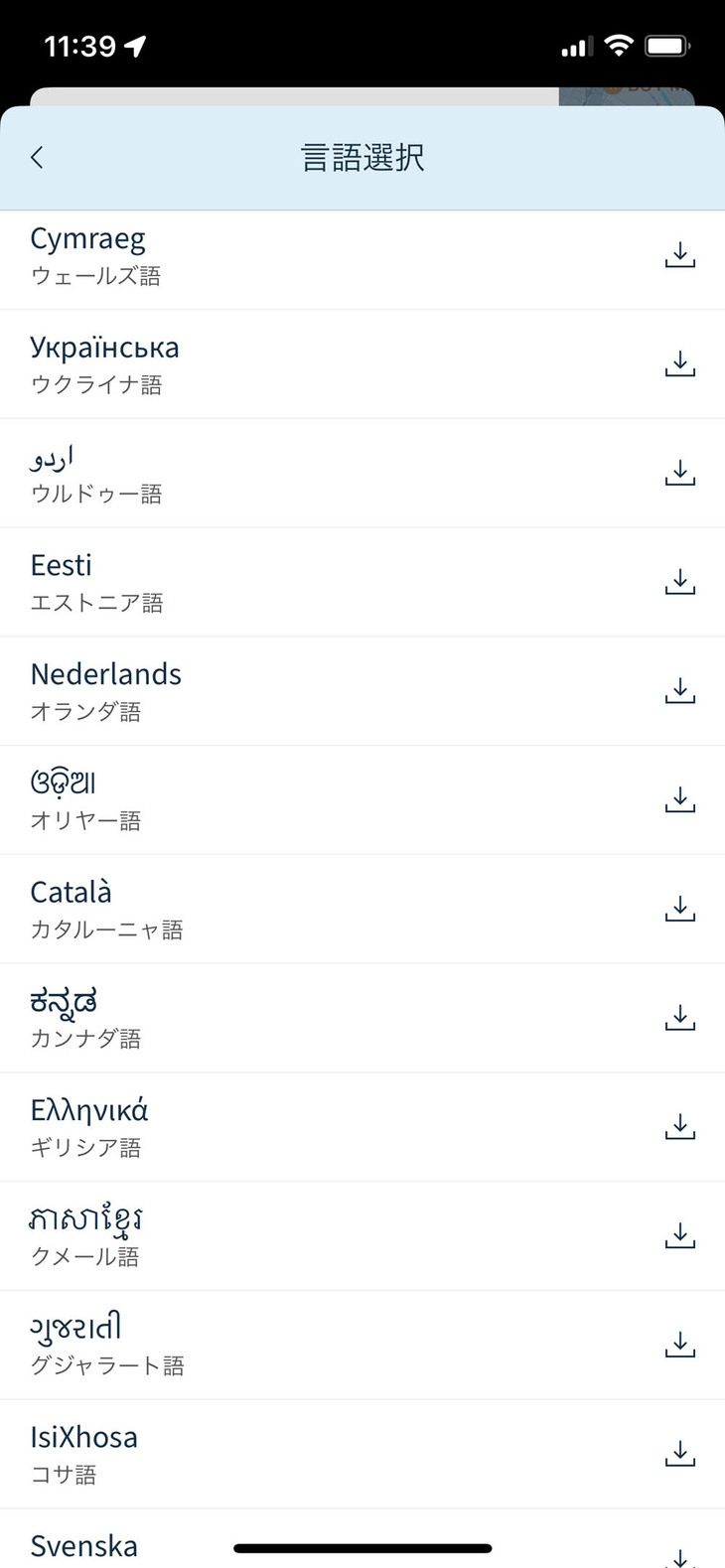
Task: Download the Català language pack
Action: (x=679, y=909)
